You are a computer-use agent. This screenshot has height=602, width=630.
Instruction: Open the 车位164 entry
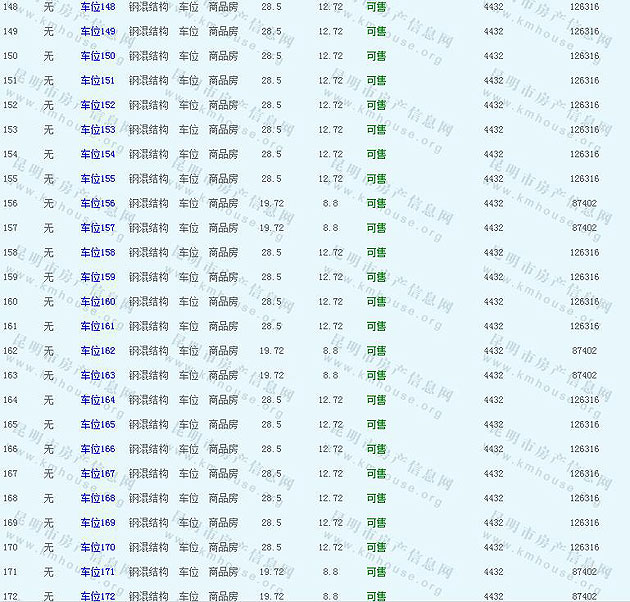[97, 400]
